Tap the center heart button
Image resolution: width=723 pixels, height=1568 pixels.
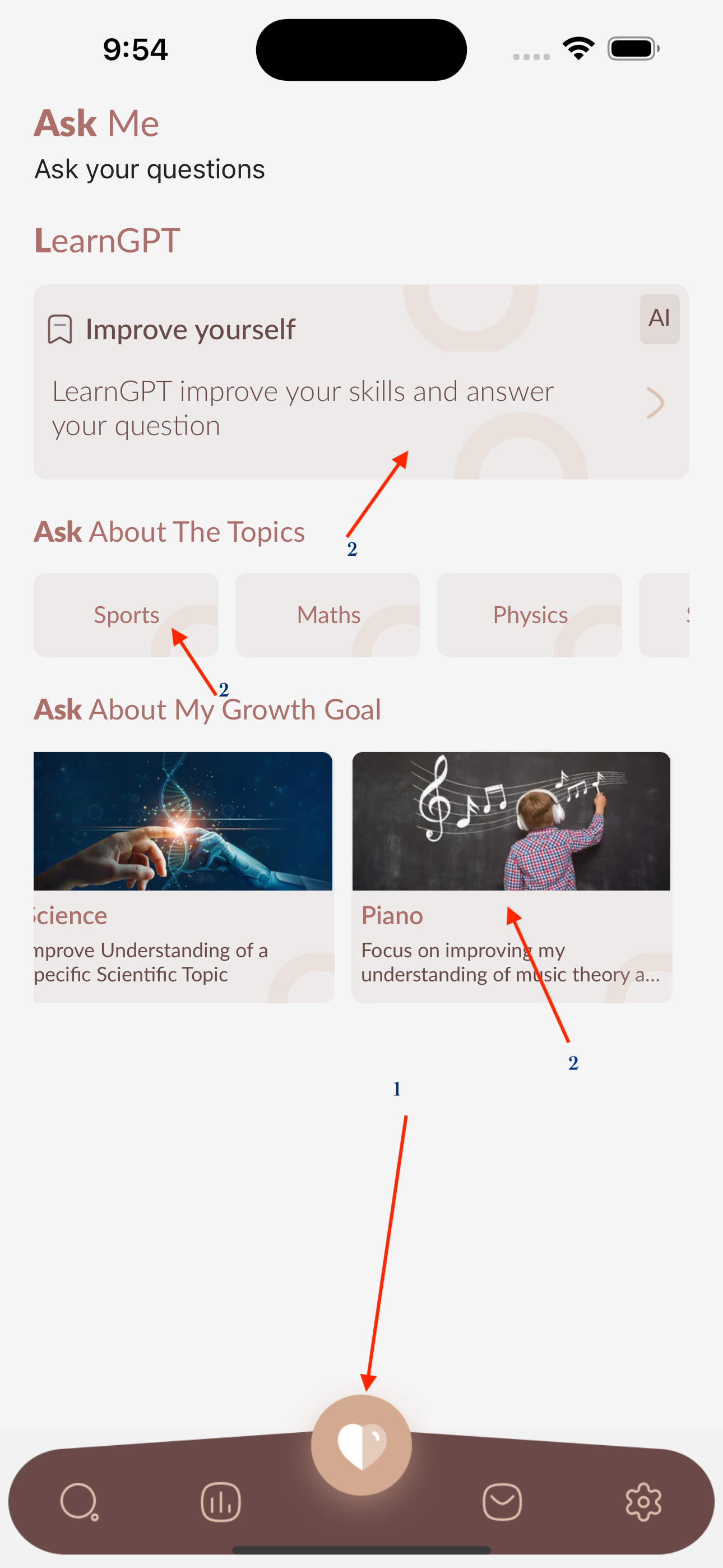click(361, 1445)
